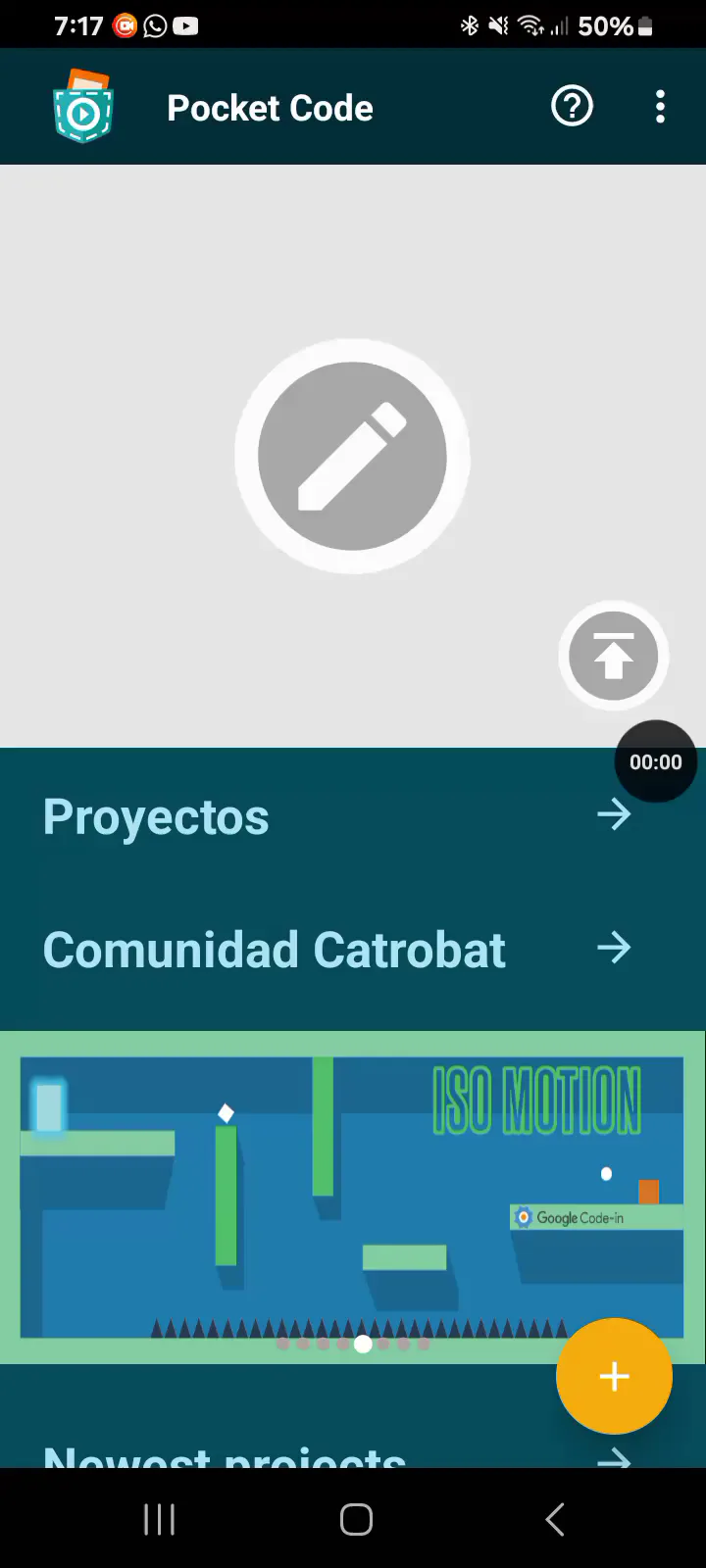Open the Proyectos section
Viewport: 706px width, 1568px height.
(x=353, y=815)
